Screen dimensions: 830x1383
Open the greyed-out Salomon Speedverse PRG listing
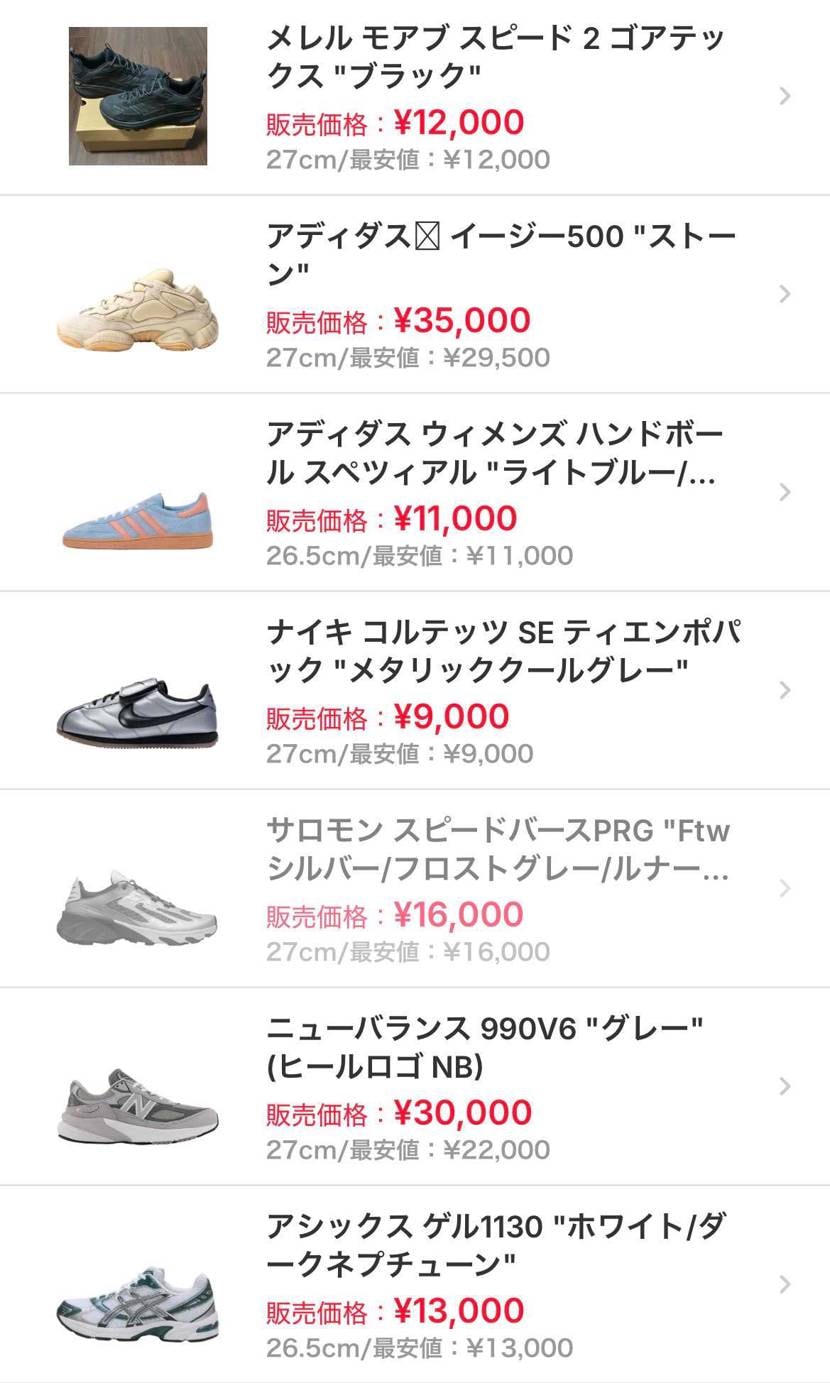[415, 888]
